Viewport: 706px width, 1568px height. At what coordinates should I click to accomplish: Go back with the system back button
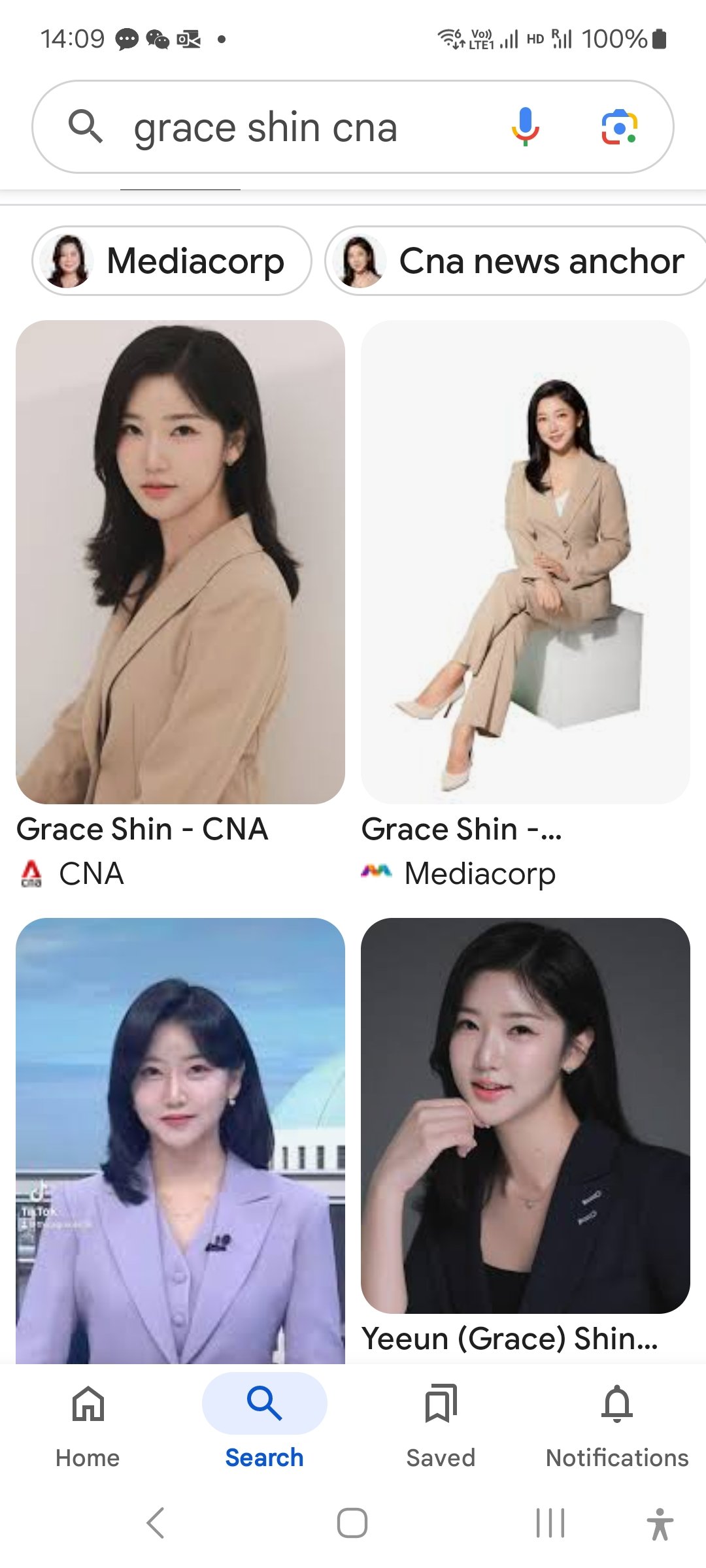tap(156, 1523)
